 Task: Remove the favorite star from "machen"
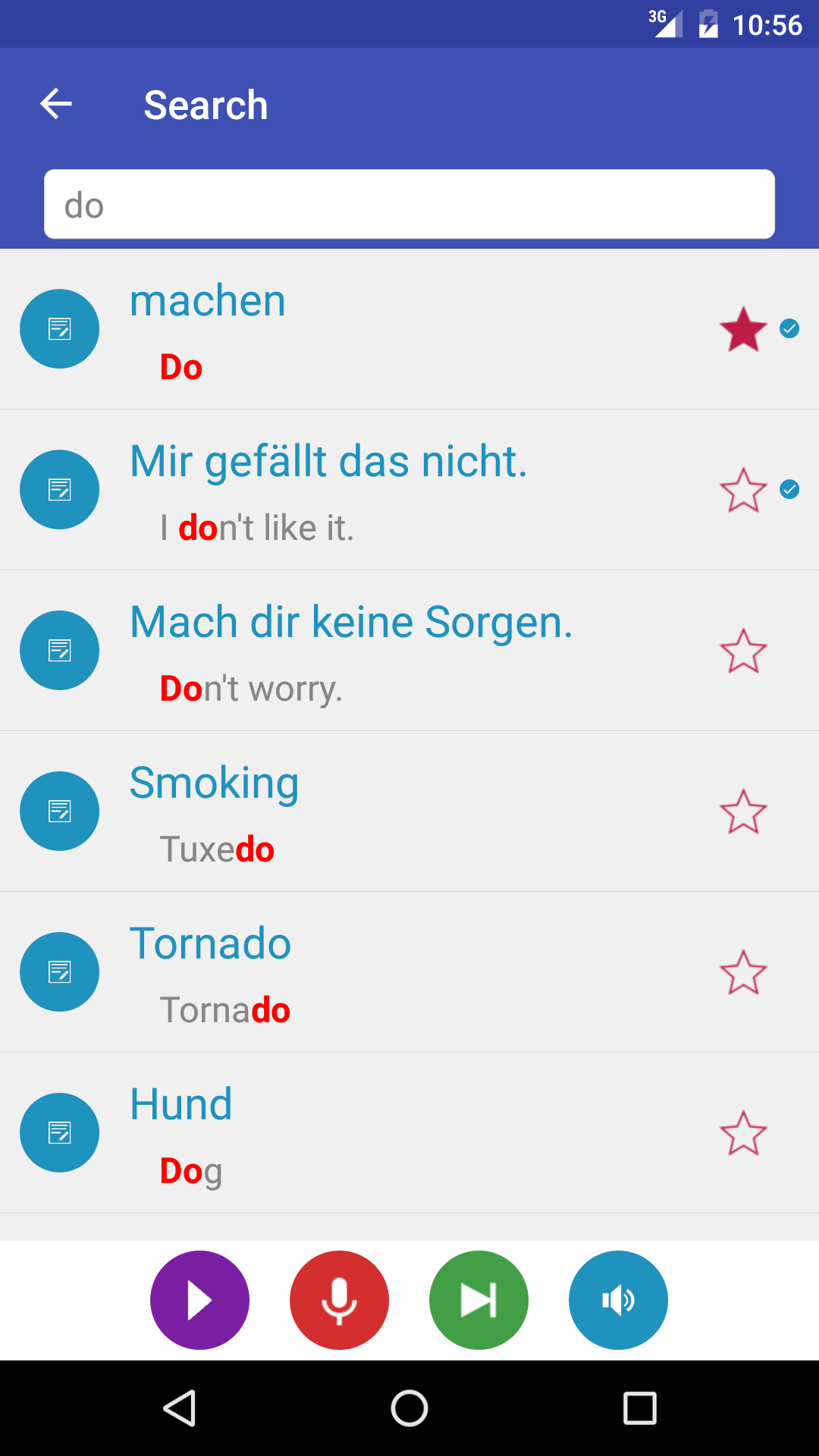pos(743,329)
